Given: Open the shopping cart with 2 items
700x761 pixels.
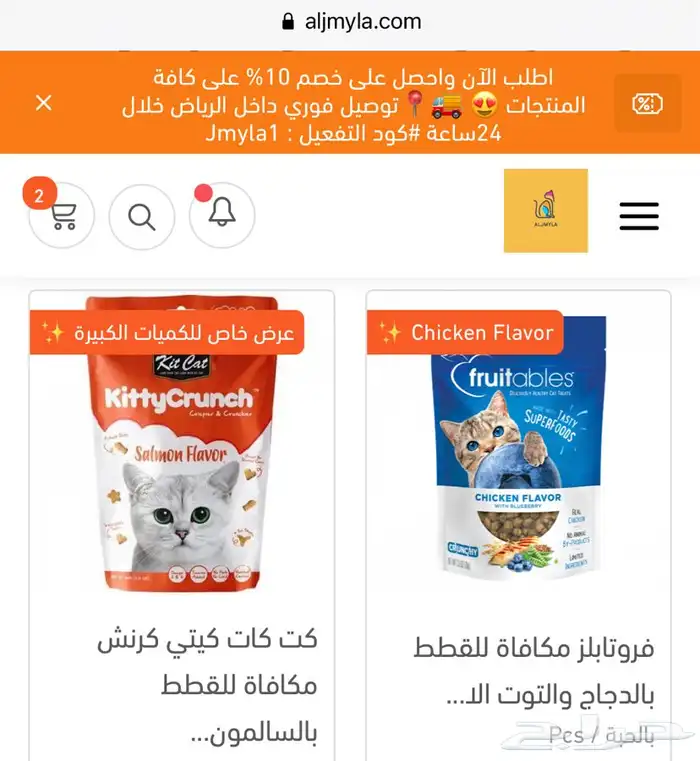Looking at the screenshot, I should click(x=63, y=216).
